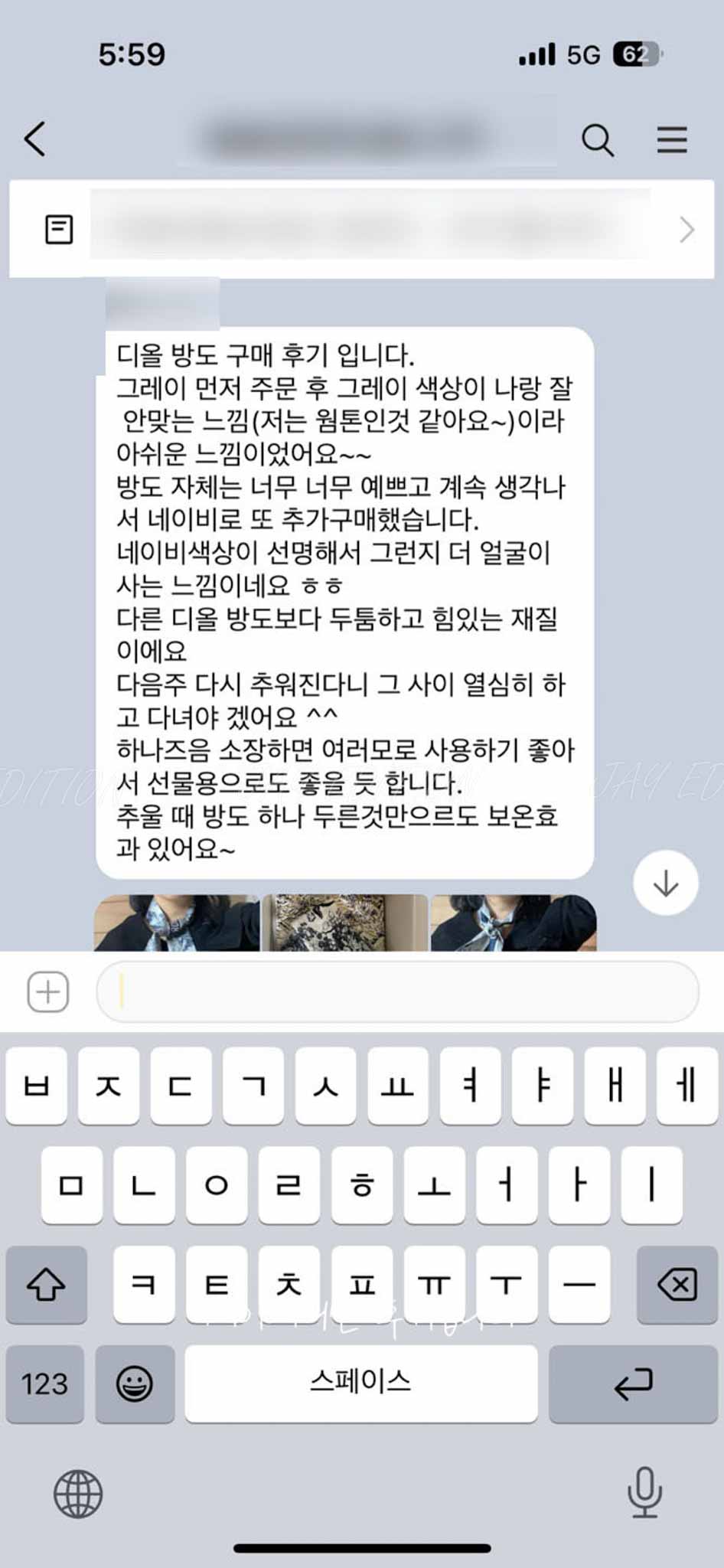Screen dimensions: 724x1568
Task: Go back to the chat list
Action: pyautogui.click(x=35, y=139)
